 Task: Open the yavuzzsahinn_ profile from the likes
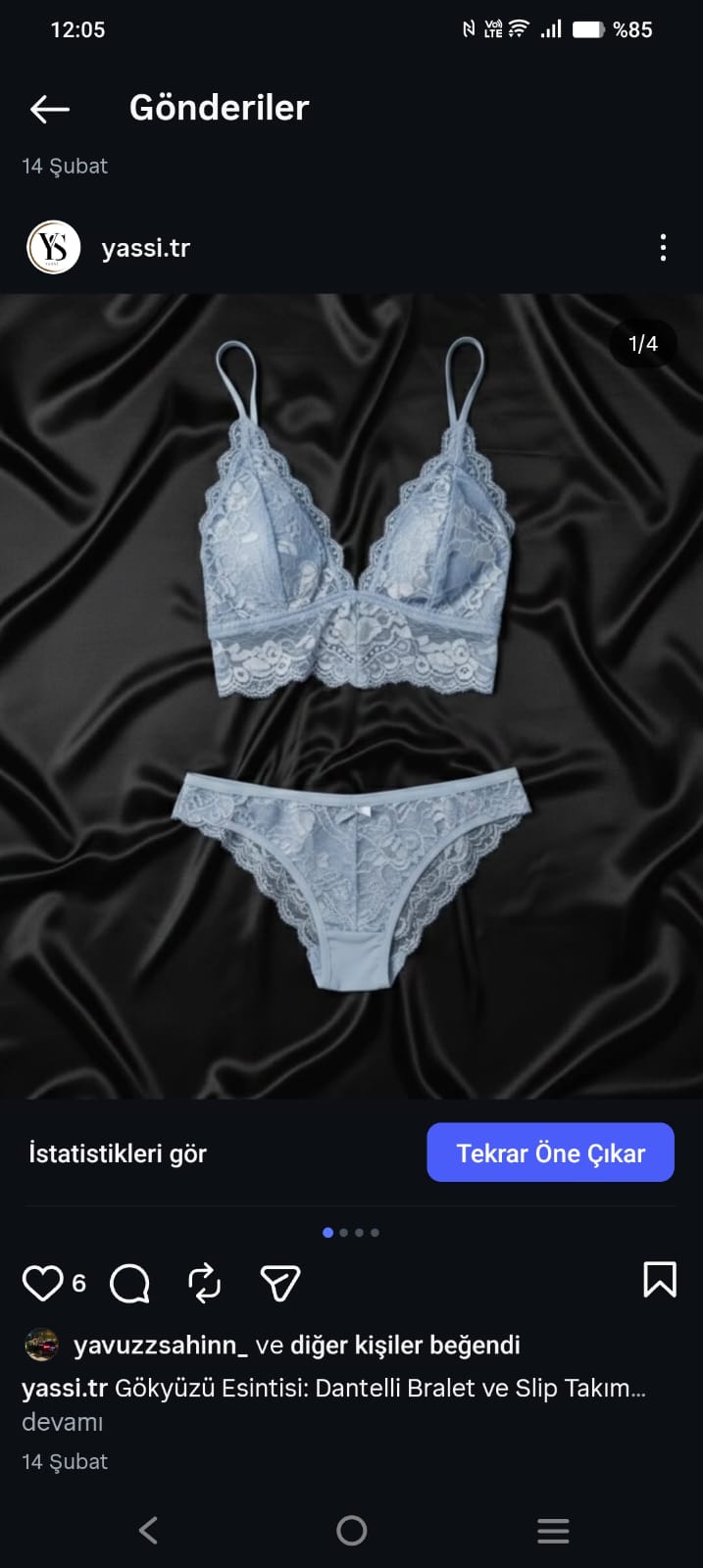[160, 1346]
